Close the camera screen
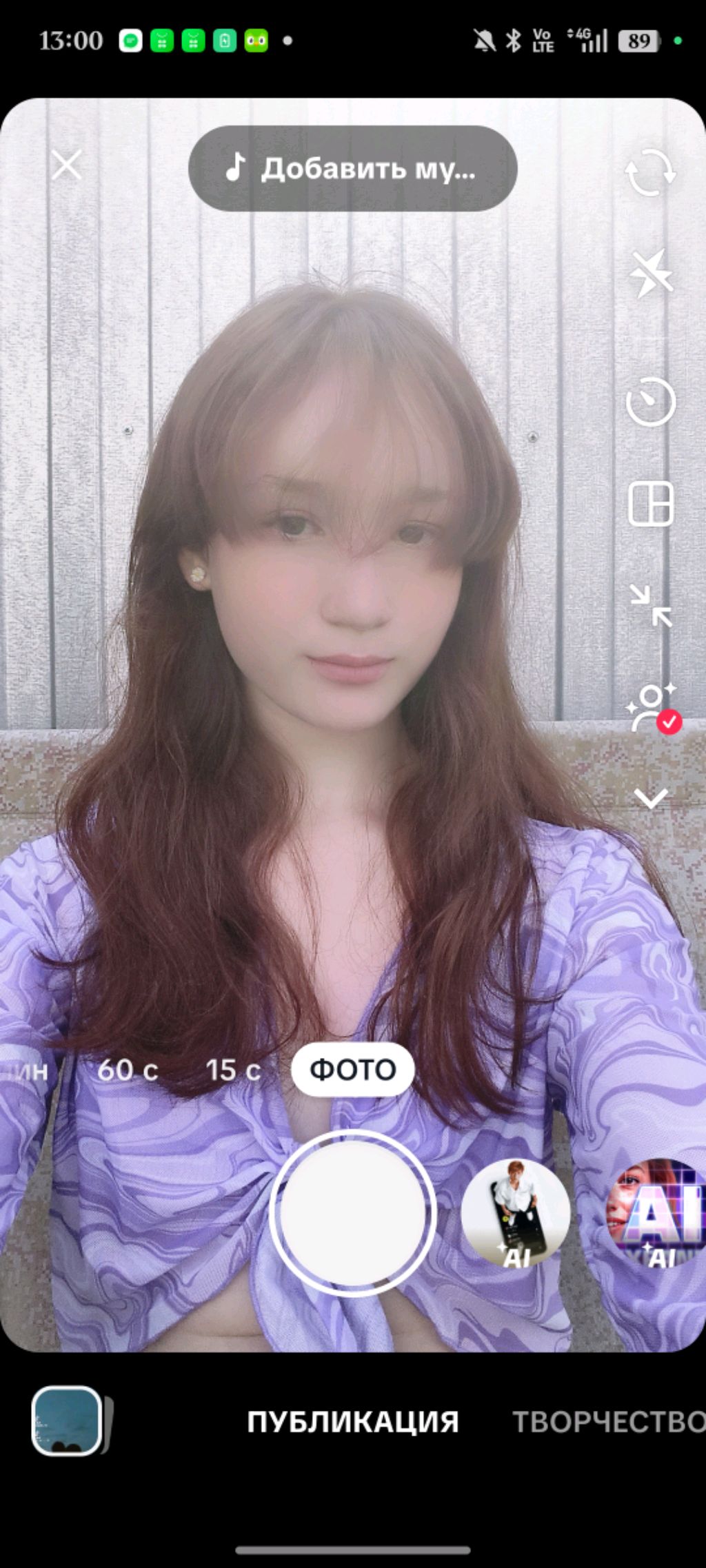Viewport: 706px width, 1568px height. click(67, 165)
